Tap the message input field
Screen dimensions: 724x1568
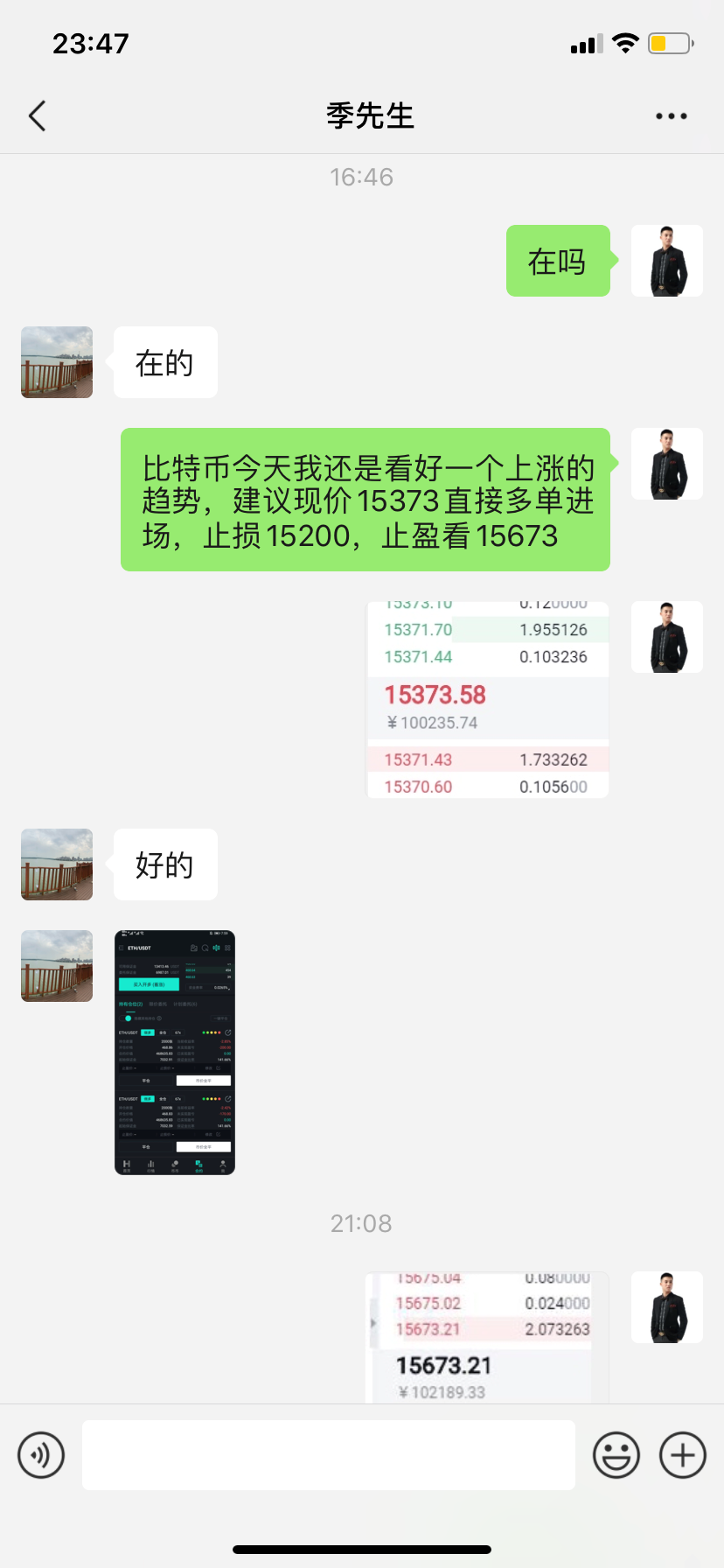click(x=328, y=1454)
